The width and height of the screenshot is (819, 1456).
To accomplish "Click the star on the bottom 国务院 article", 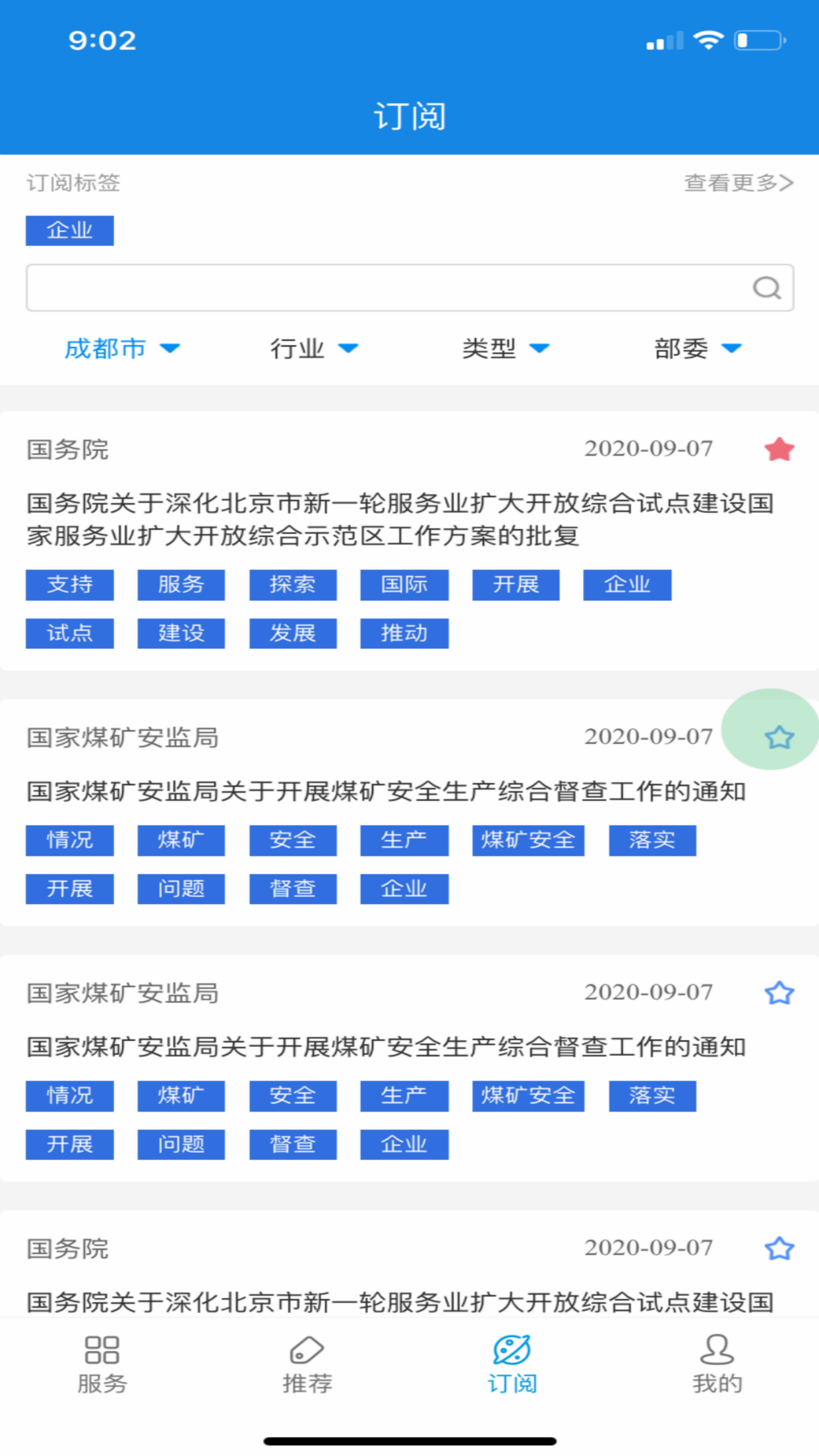I will [x=779, y=1248].
